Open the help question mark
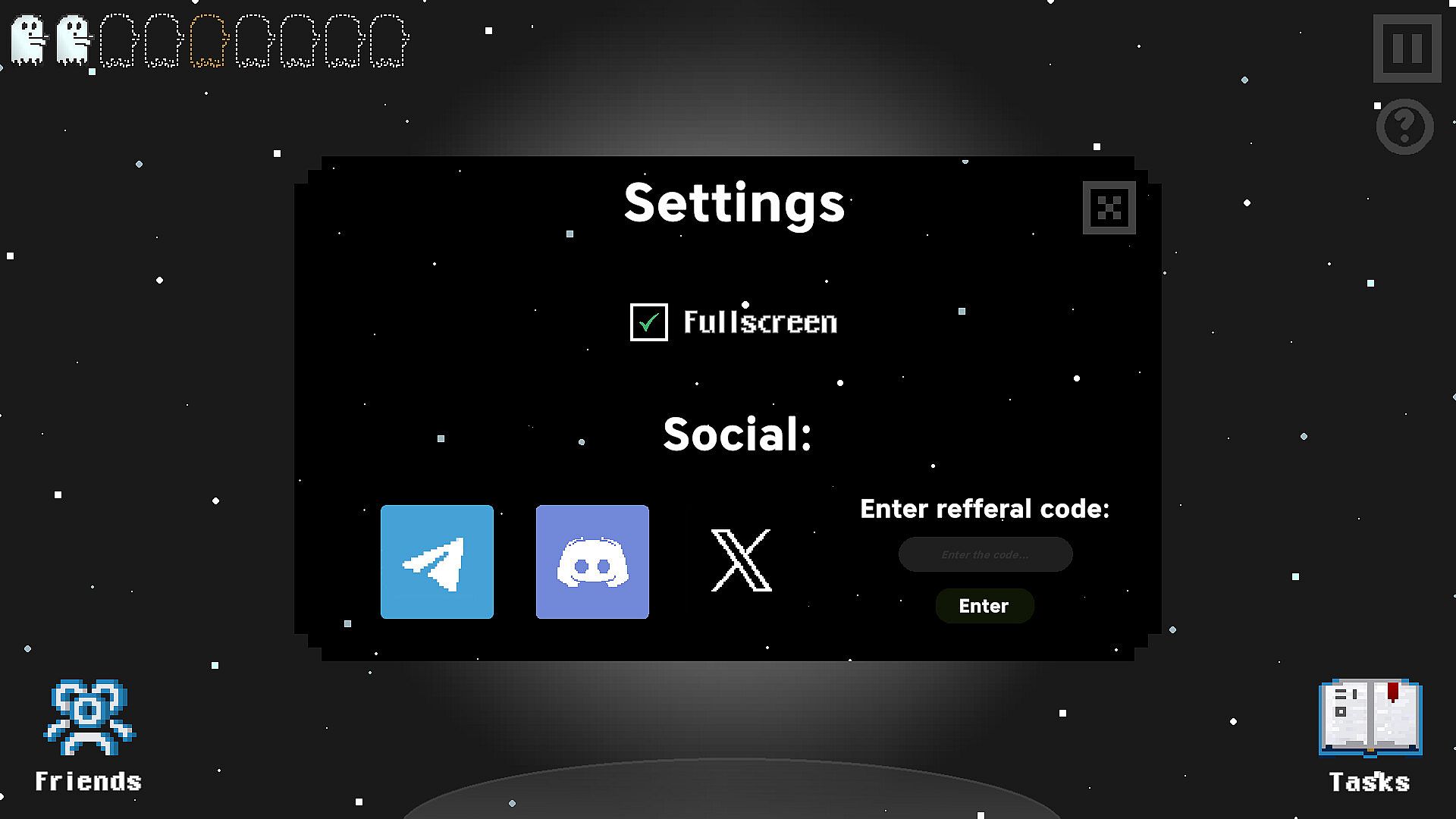This screenshot has height=819, width=1456. point(1404,127)
